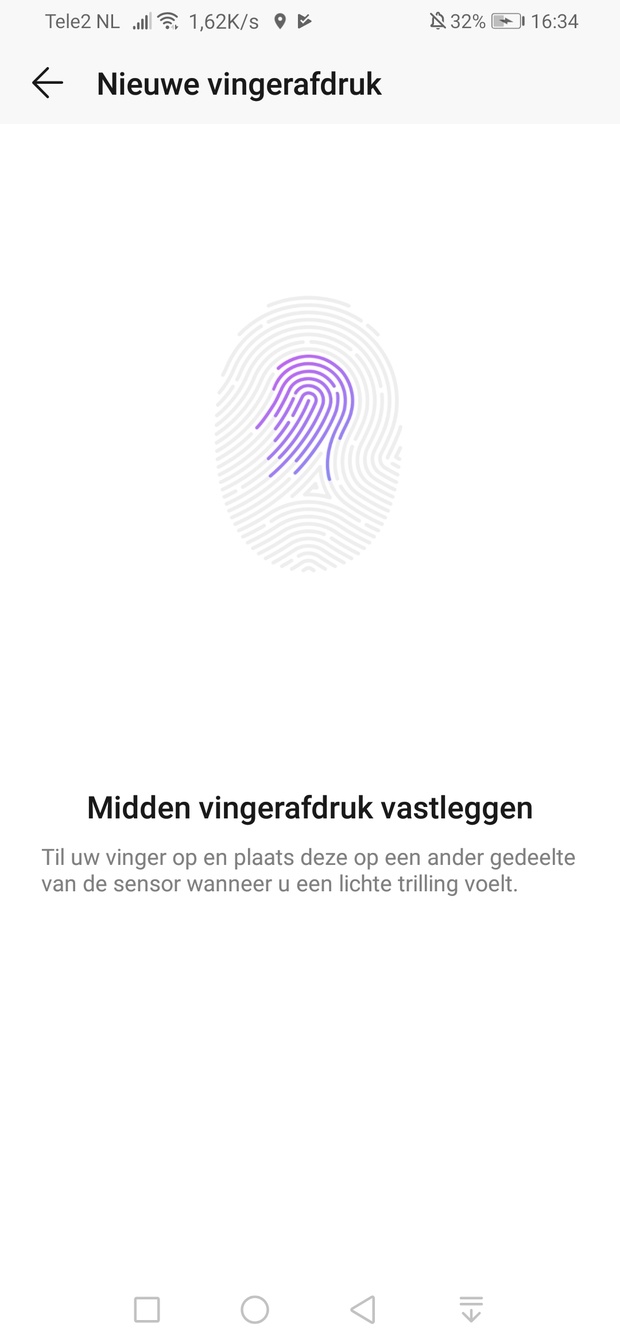
Task: Go back from Nieuwe vingerafdruk screen
Action: (47, 84)
